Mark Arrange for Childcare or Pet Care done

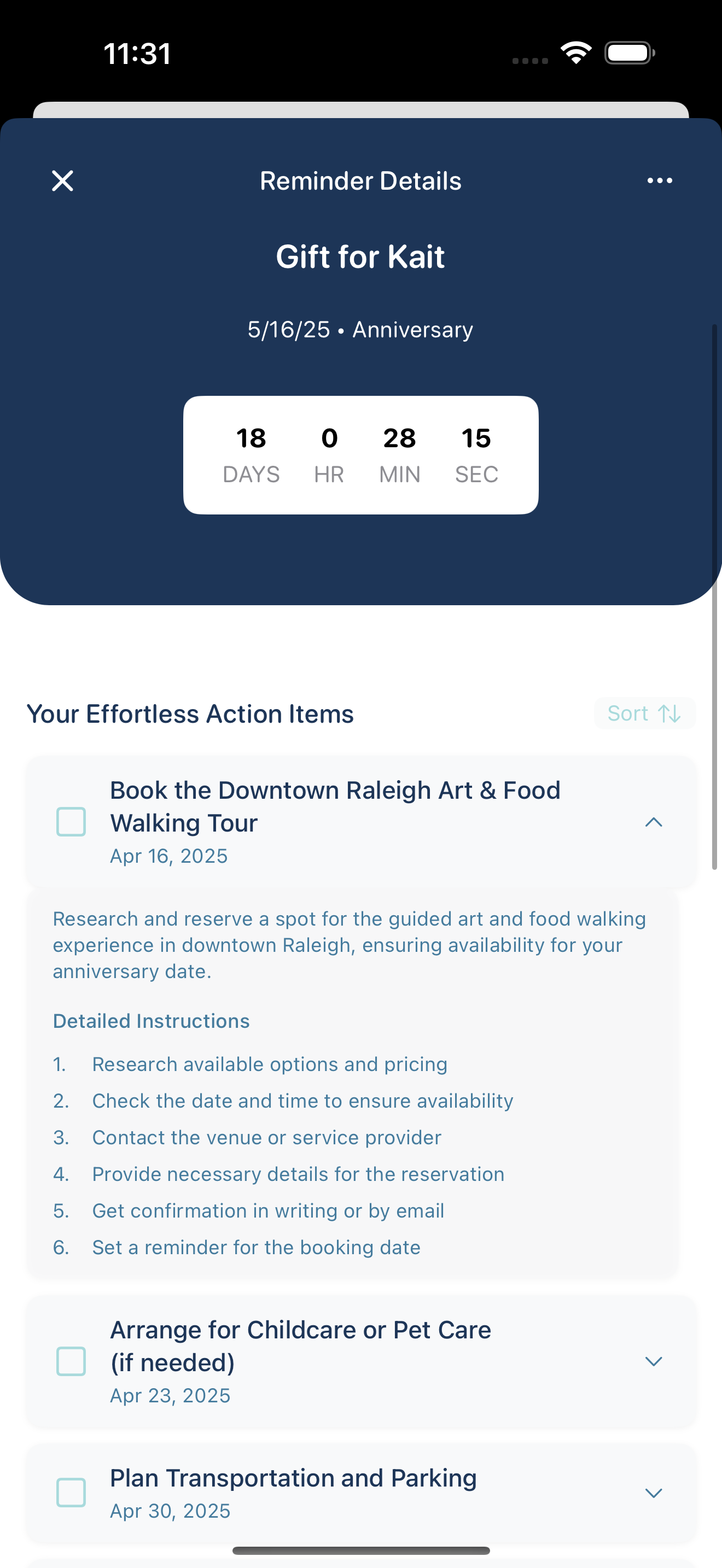[71, 1361]
